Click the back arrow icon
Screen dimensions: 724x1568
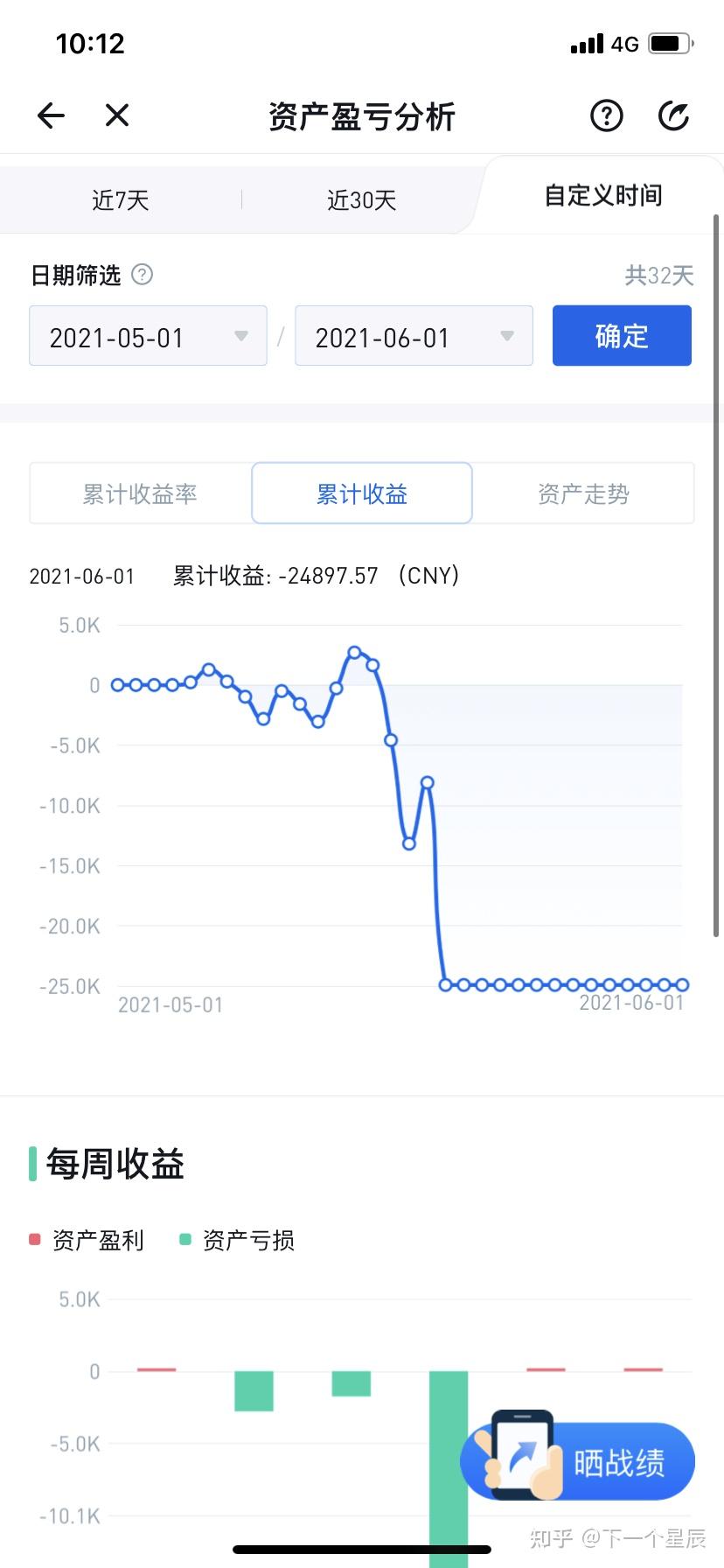(x=50, y=115)
